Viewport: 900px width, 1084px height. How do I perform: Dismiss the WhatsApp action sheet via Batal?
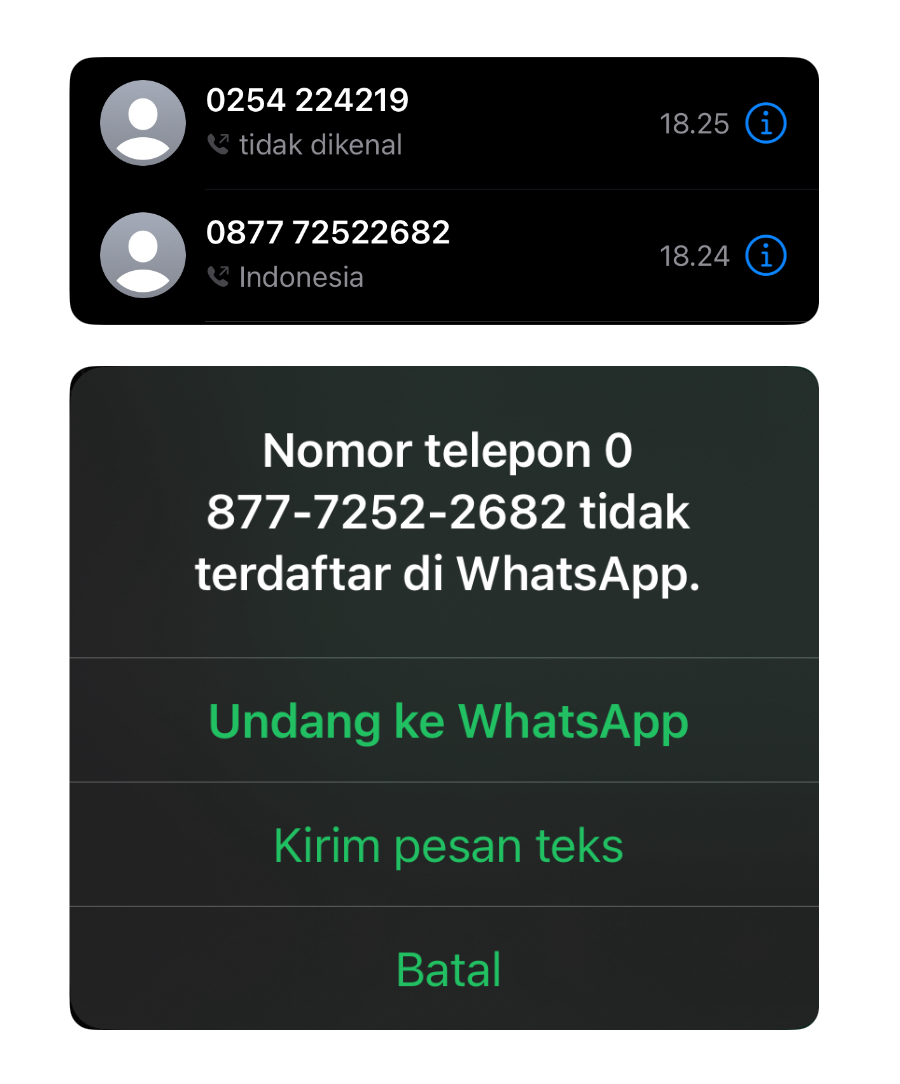click(448, 968)
